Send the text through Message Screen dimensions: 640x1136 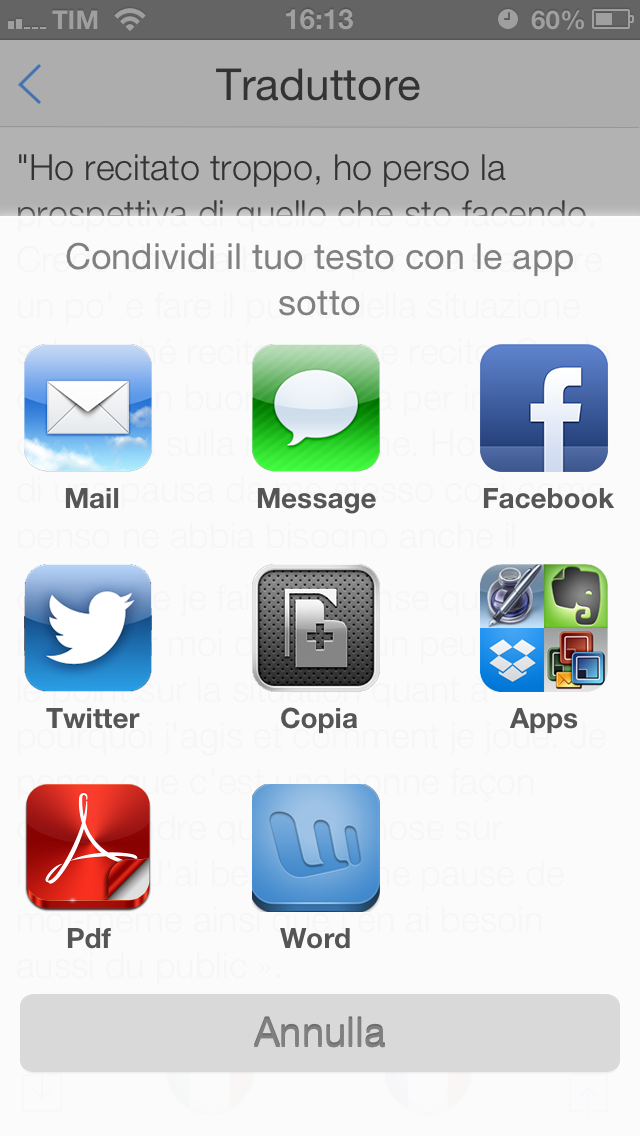[x=316, y=409]
